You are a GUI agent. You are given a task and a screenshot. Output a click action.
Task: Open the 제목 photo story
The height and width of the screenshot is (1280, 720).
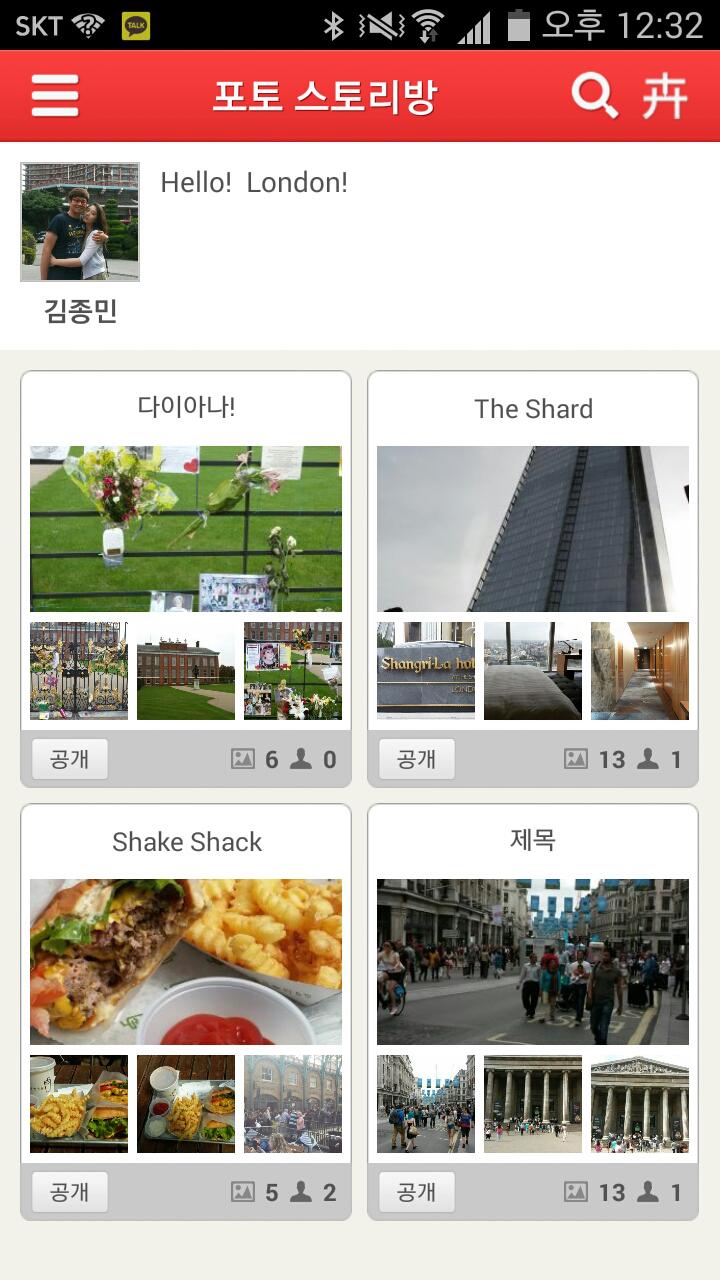tap(533, 961)
